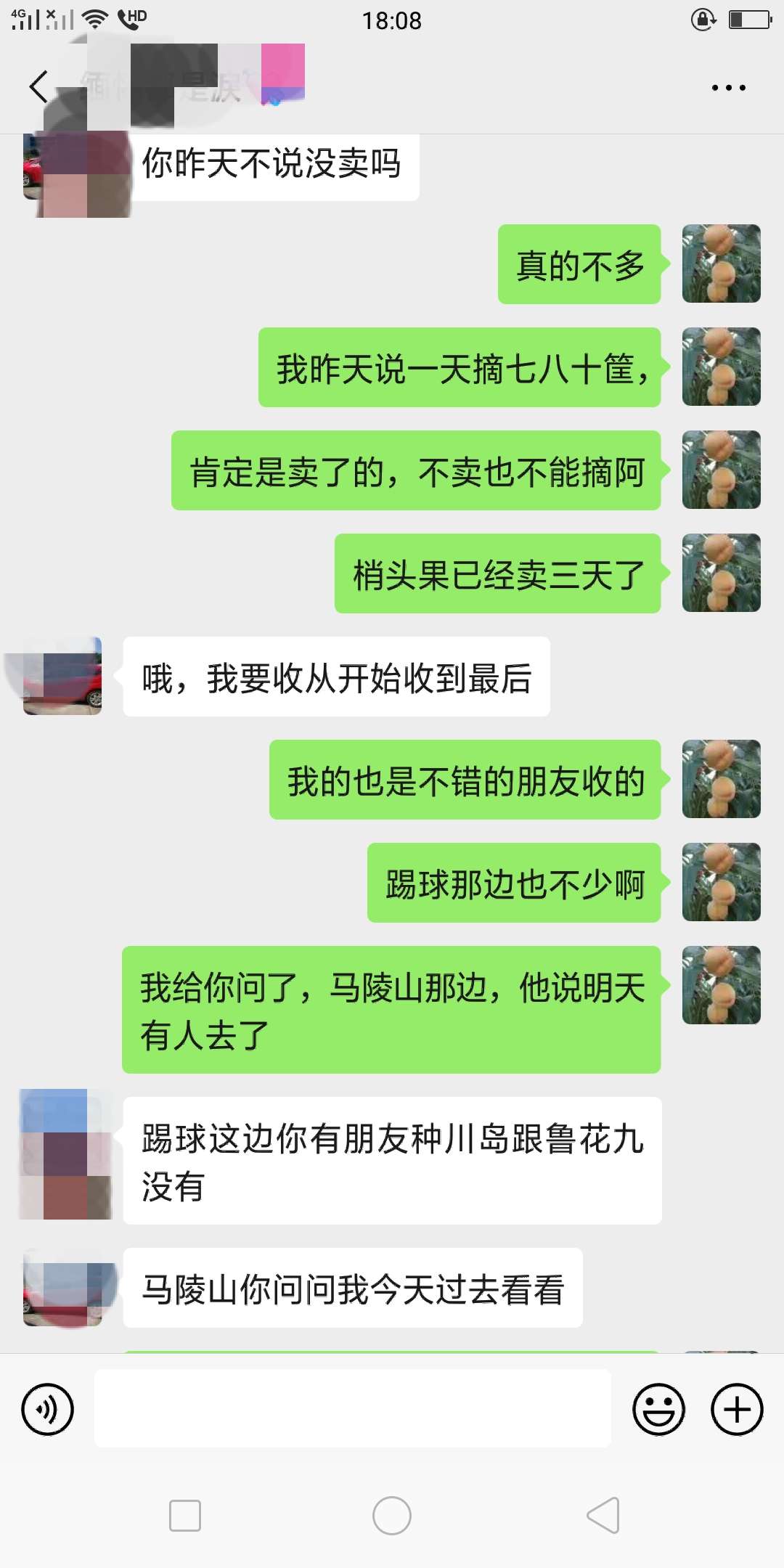
Task: Open the recent apps view
Action: [185, 1515]
